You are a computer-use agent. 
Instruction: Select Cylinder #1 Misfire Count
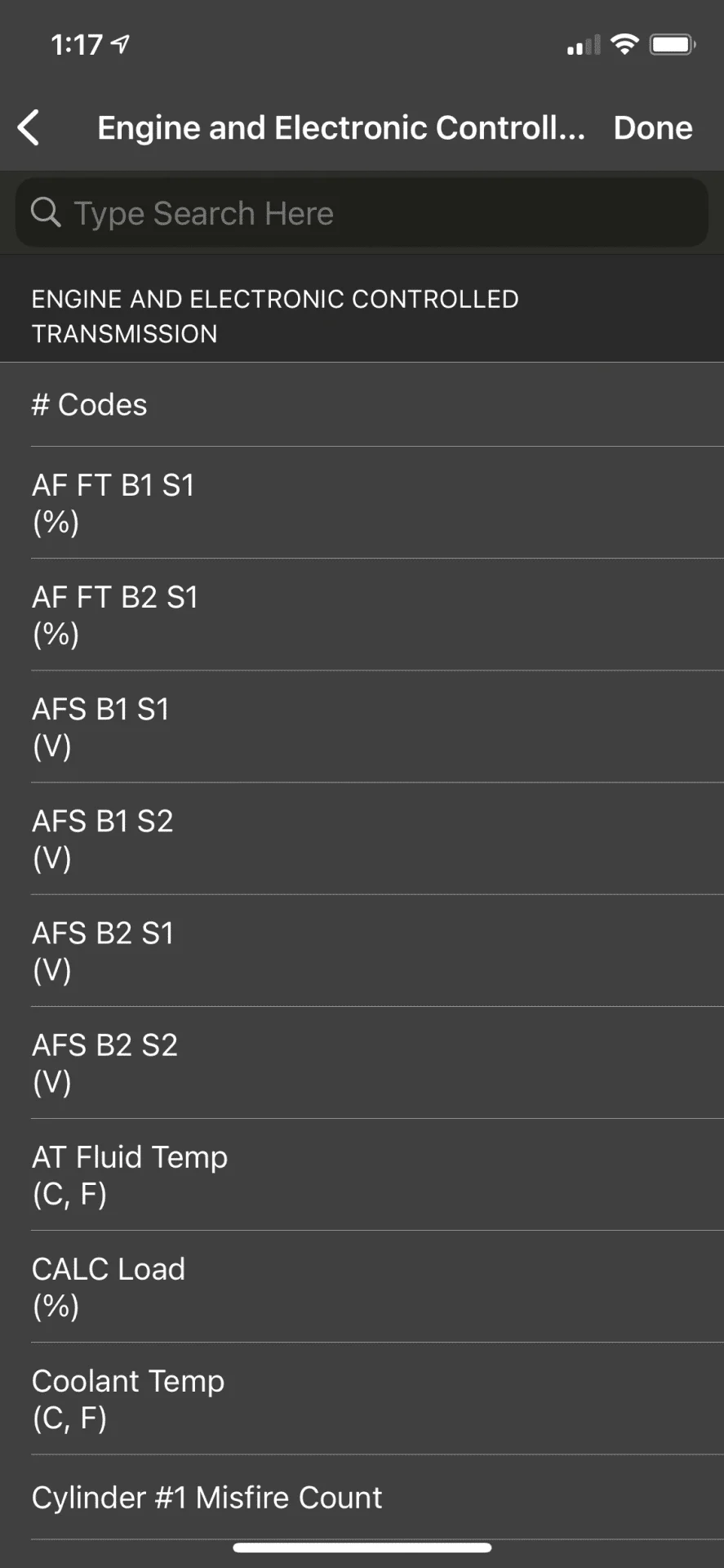coord(362,1498)
